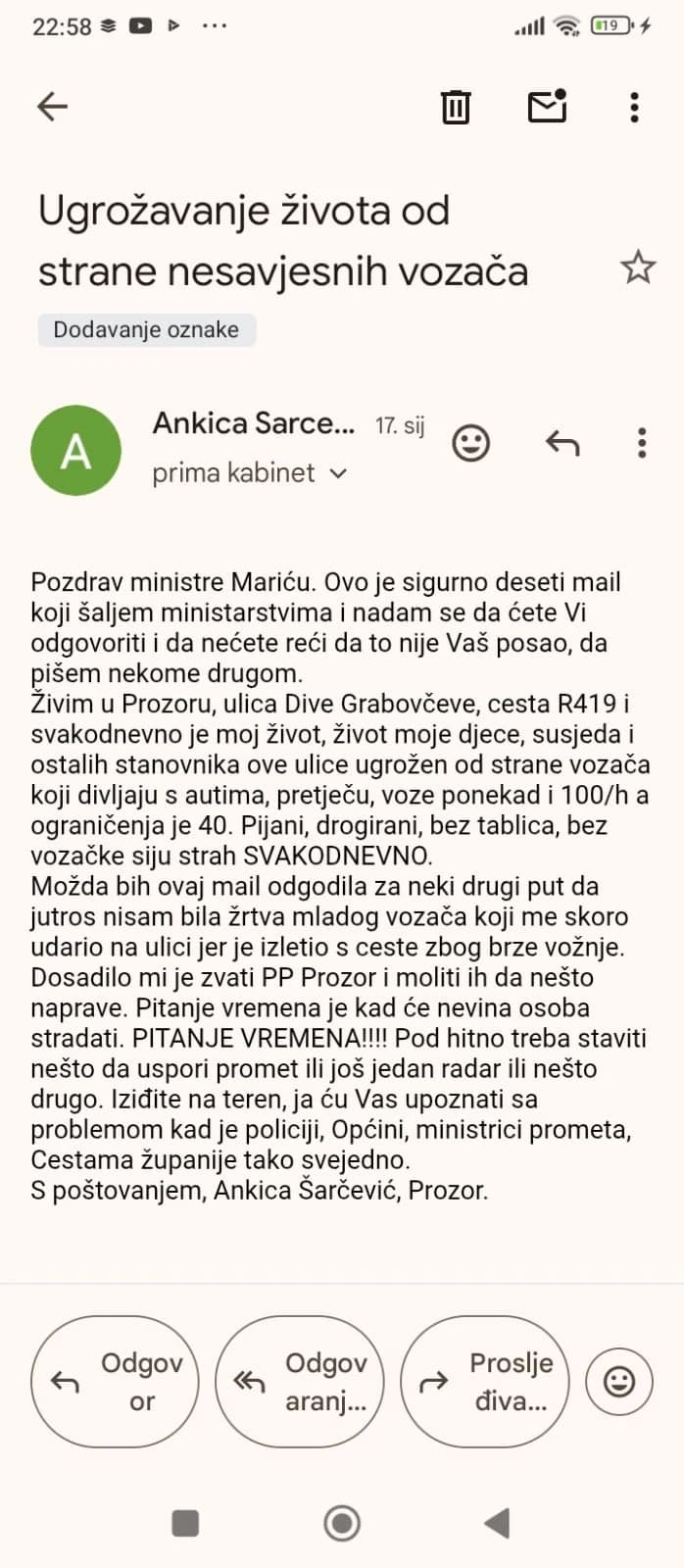Screen dimensions: 684x1568
Task: Add an emoji reaction beside the sender name
Action: tap(470, 443)
